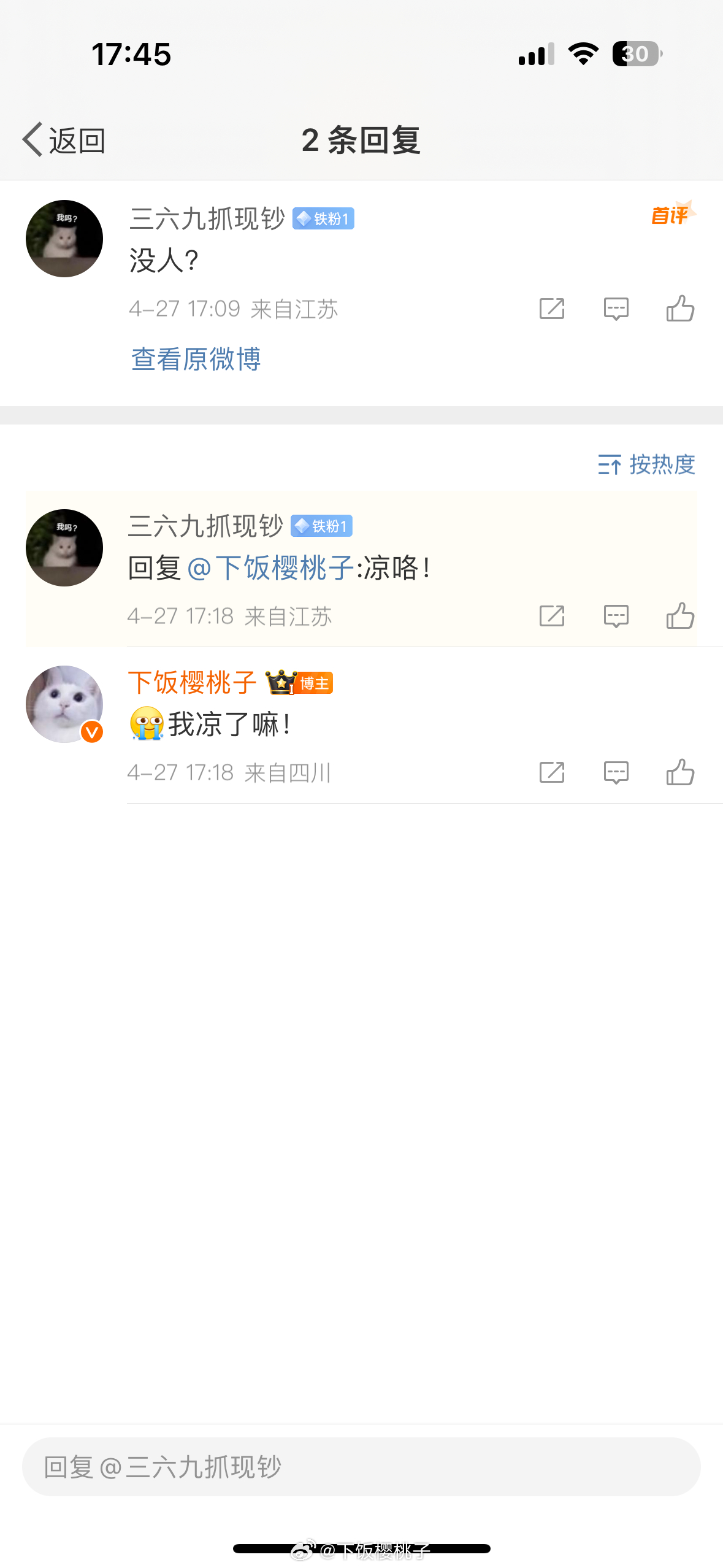This screenshot has height=1568, width=723.
Task: Open 三六九抓现钞's avatar in top comment
Action: 64,239
